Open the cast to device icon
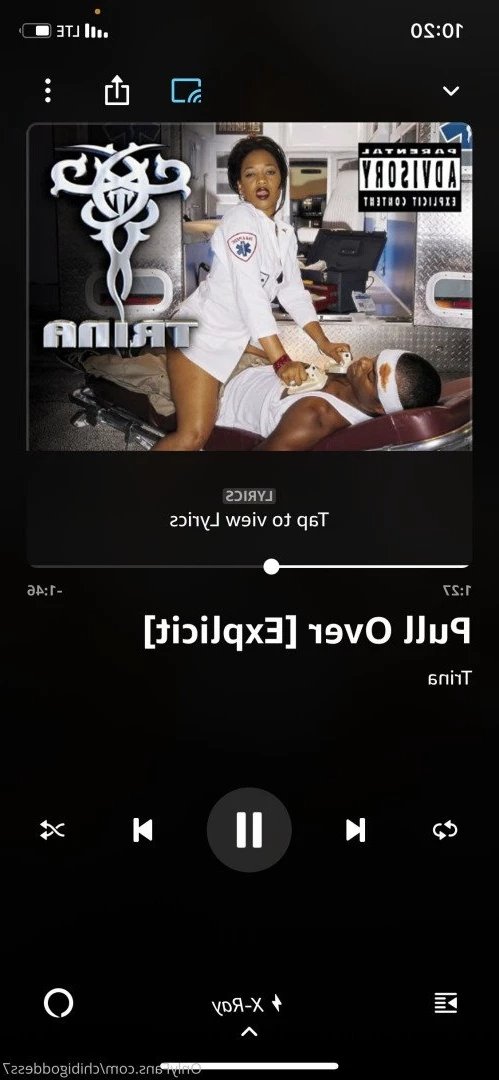499x1080 pixels. tap(186, 91)
